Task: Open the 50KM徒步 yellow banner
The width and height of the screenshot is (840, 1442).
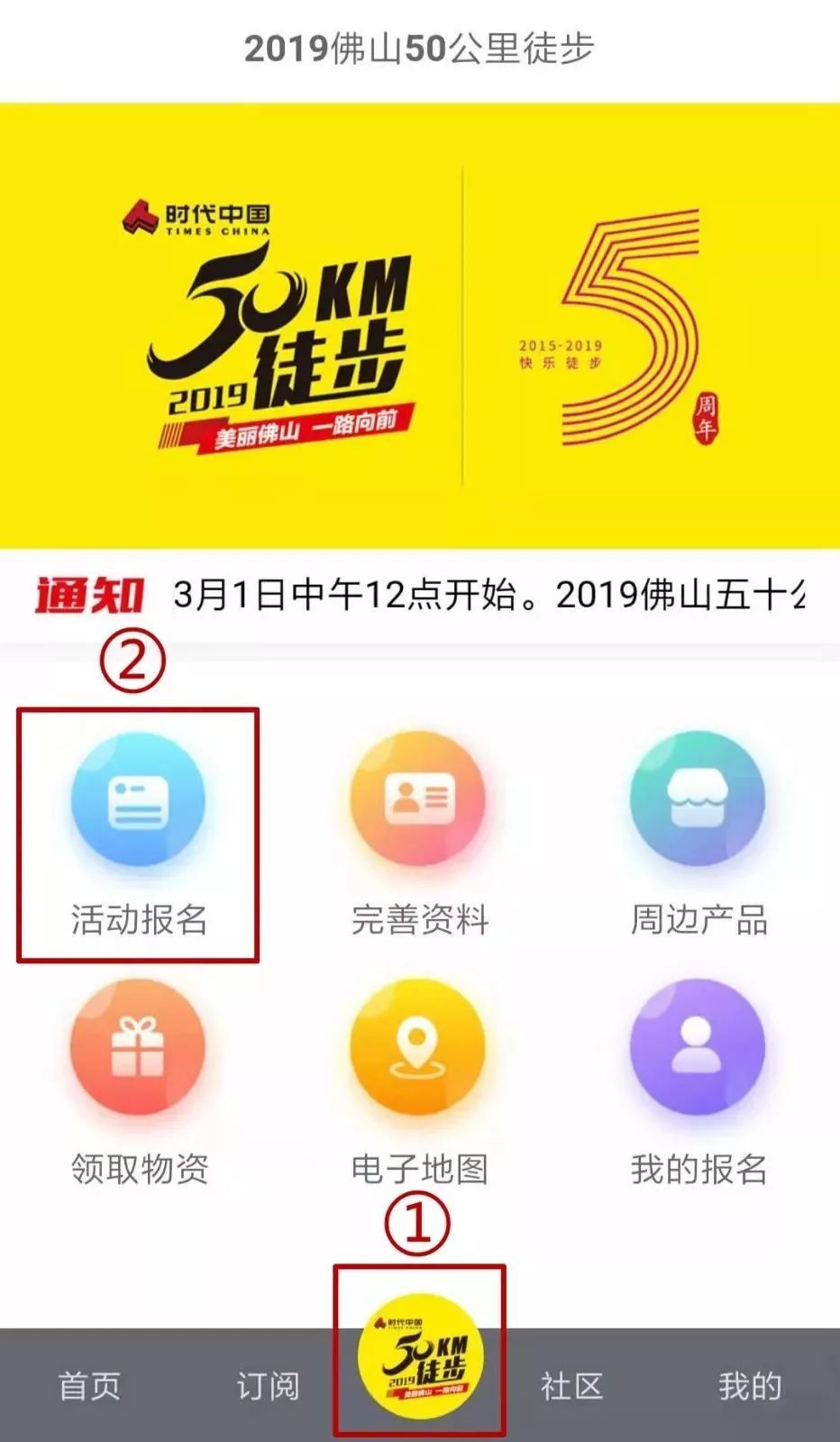Action: click(420, 324)
